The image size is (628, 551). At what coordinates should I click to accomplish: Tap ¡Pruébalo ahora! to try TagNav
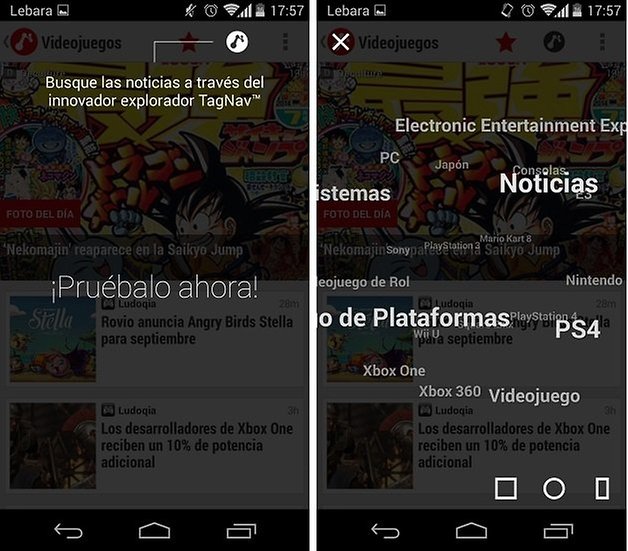tap(155, 289)
